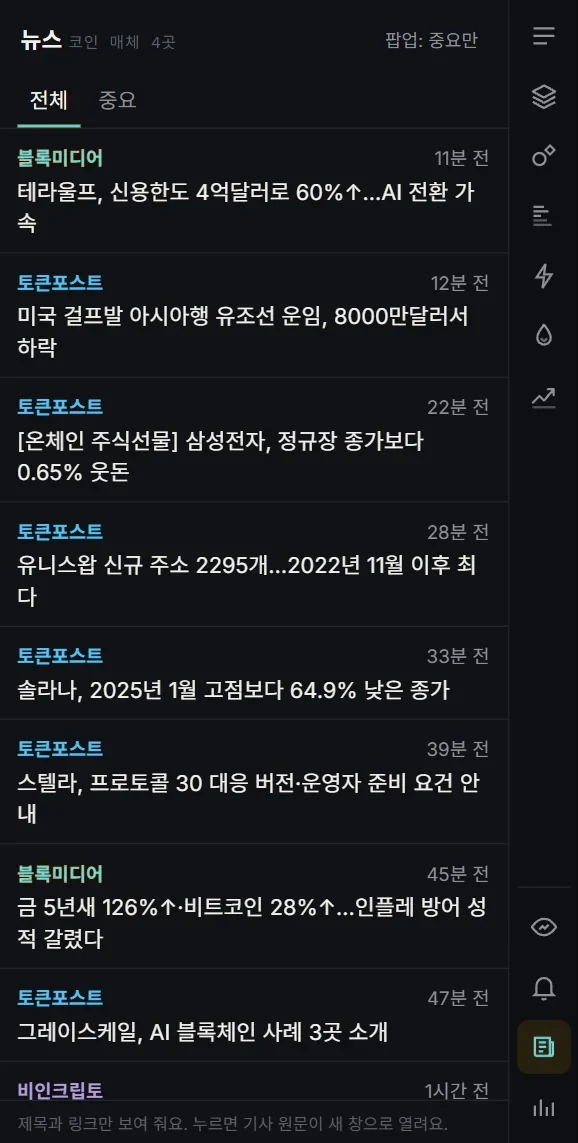Tap the lightning bolt icon
The image size is (578, 1143).
pyautogui.click(x=544, y=276)
